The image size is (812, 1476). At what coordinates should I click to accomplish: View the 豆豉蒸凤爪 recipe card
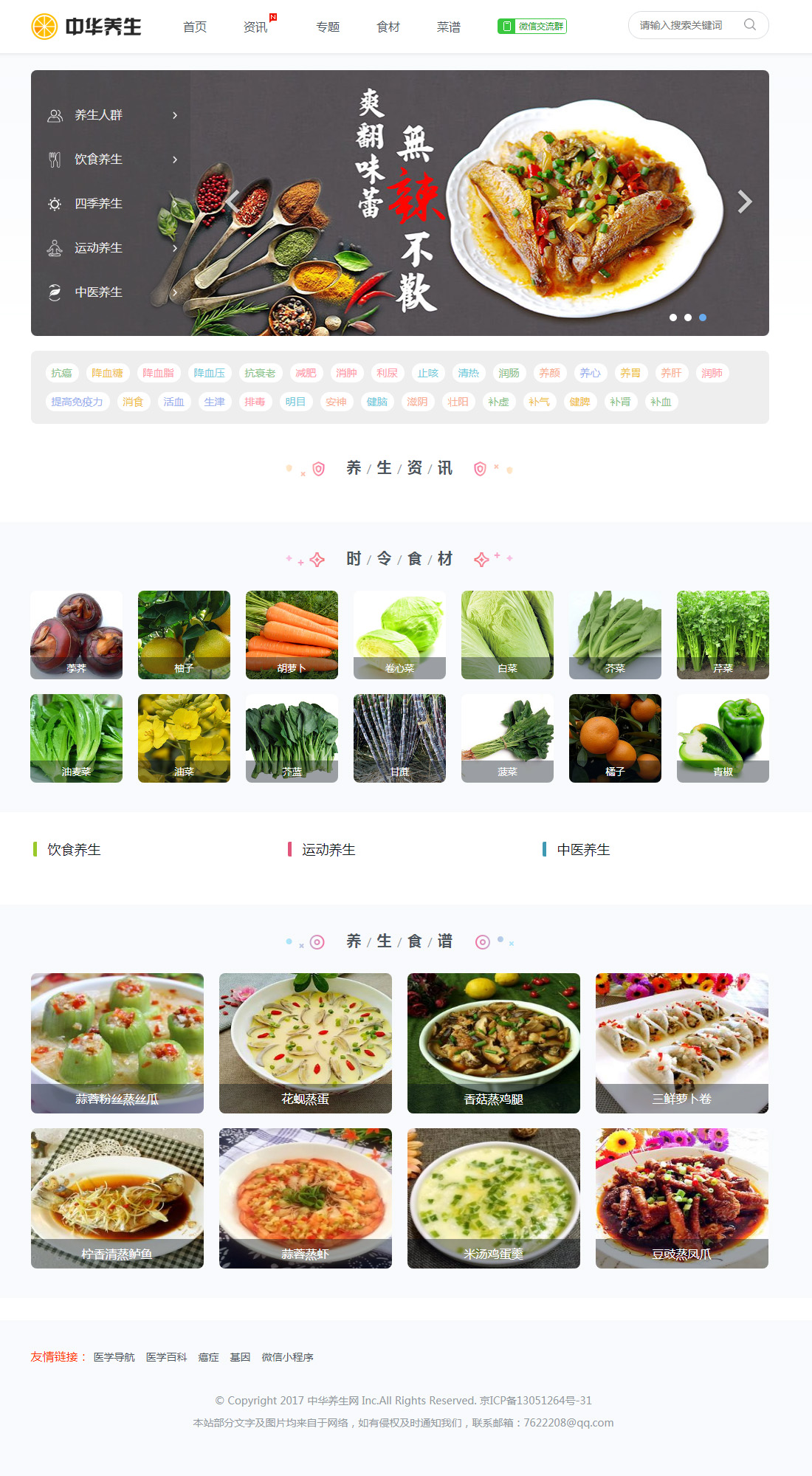tap(682, 1198)
